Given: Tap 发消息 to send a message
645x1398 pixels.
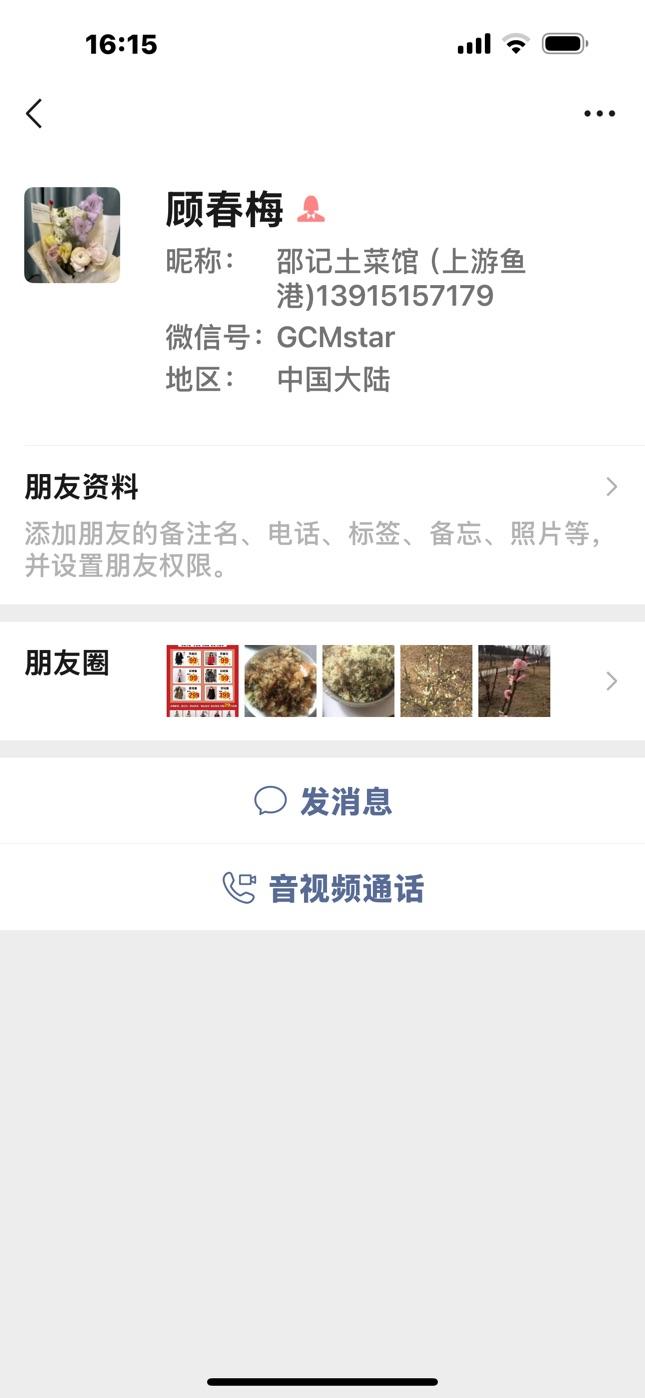Looking at the screenshot, I should tap(322, 801).
